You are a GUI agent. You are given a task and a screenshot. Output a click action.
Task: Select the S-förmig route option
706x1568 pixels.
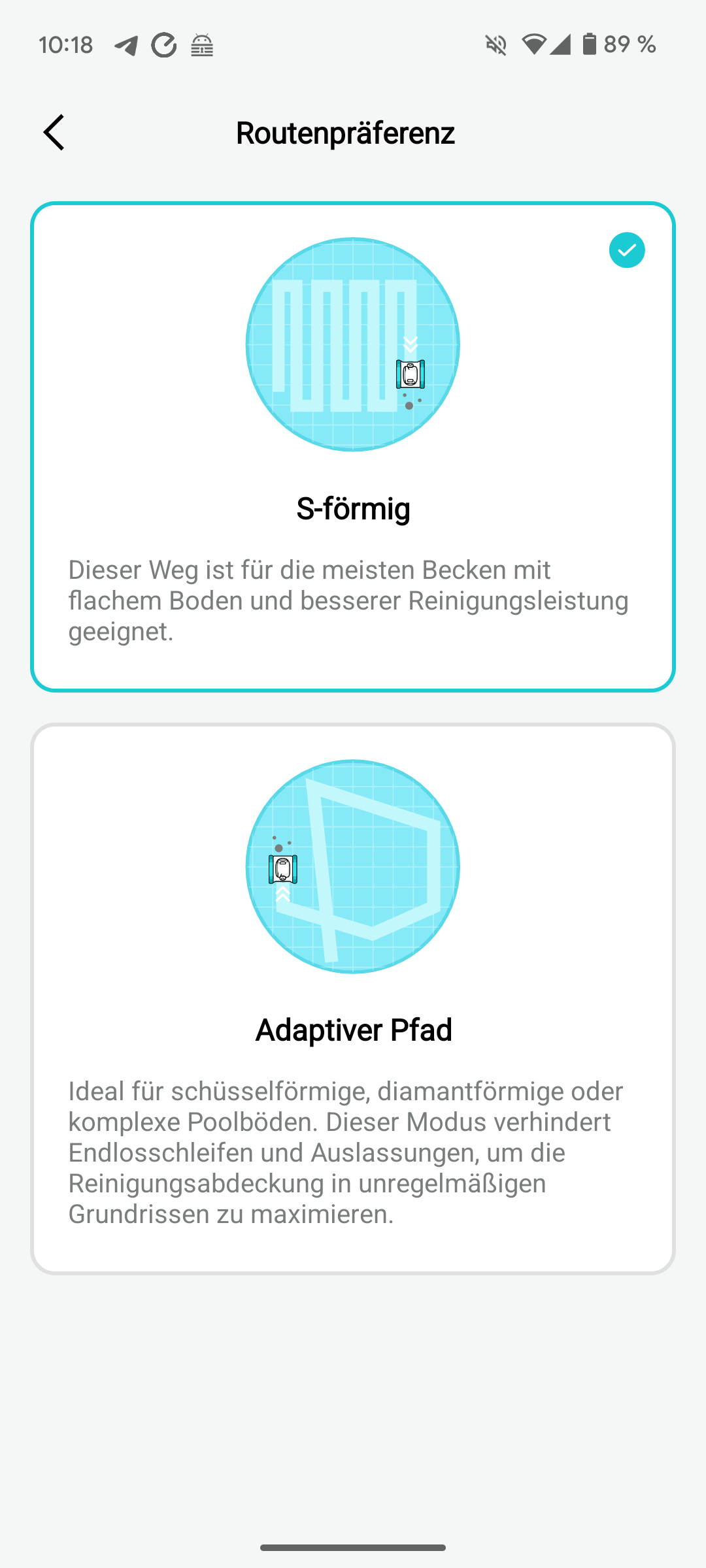(353, 447)
